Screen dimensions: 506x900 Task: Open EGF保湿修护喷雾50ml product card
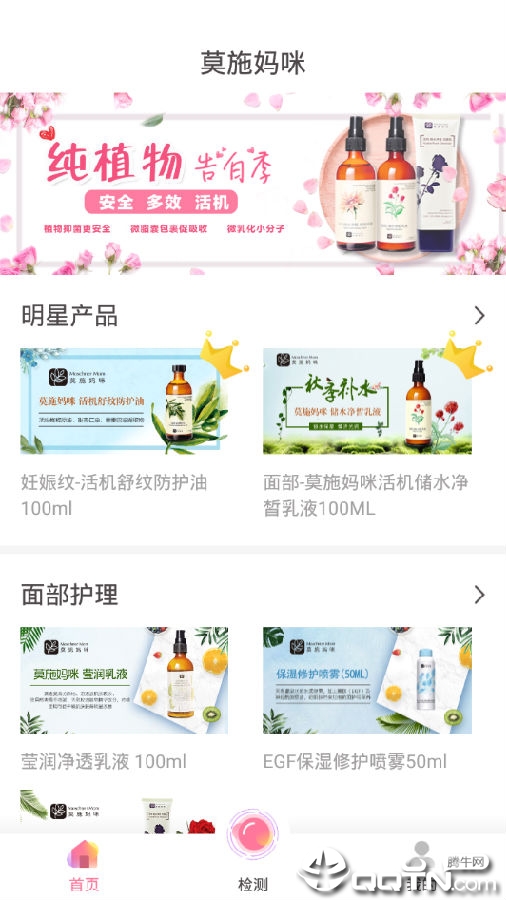(x=367, y=699)
